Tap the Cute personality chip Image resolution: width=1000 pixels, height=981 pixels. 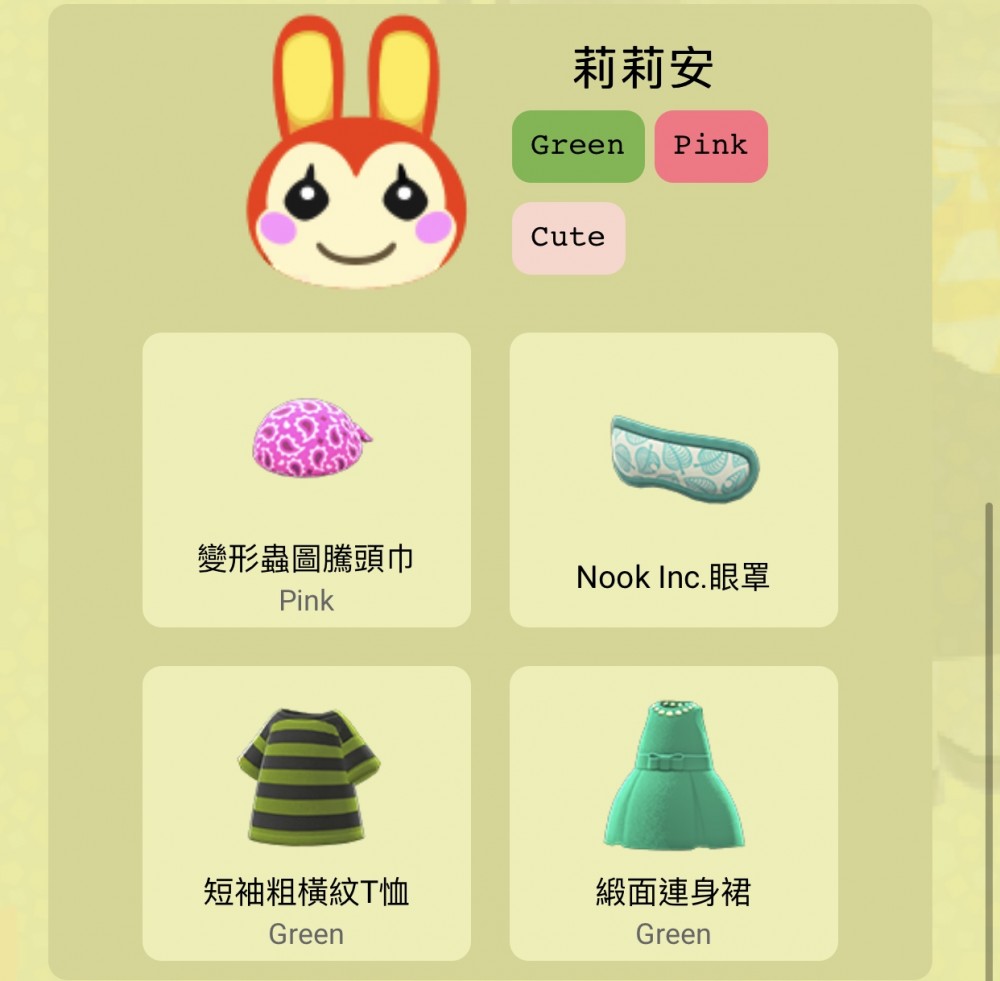568,238
